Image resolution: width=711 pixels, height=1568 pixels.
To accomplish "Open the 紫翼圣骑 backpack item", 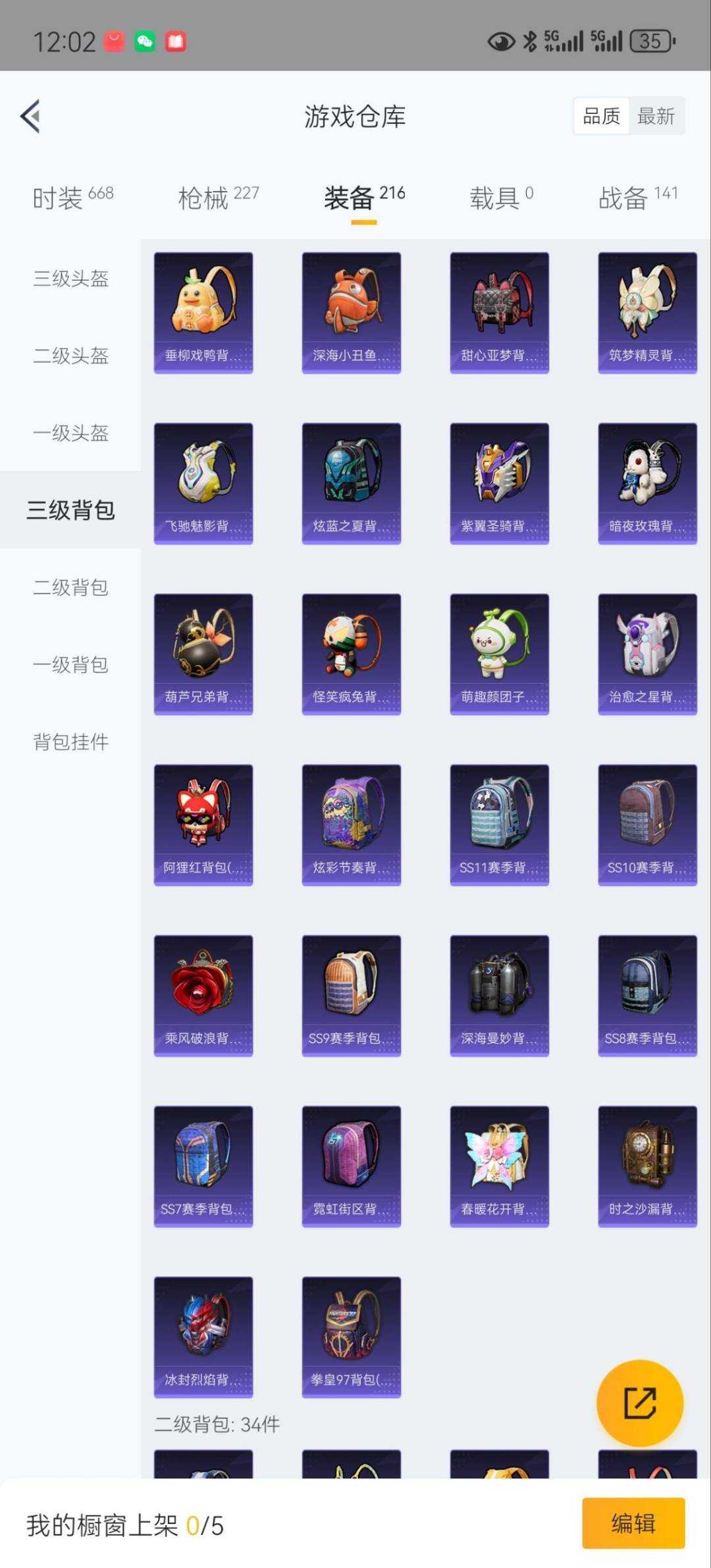I will 500,483.
